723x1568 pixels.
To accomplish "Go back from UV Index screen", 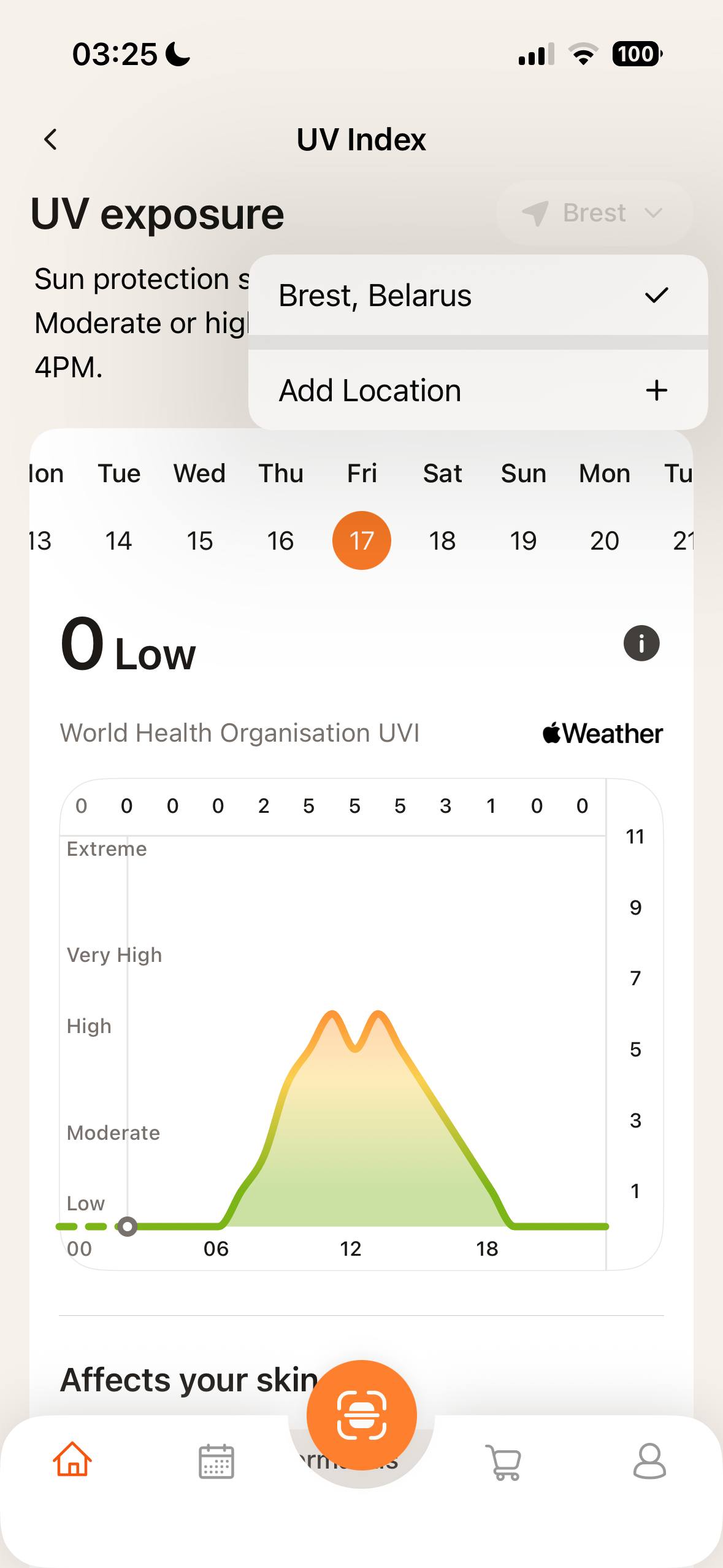I will [x=51, y=139].
